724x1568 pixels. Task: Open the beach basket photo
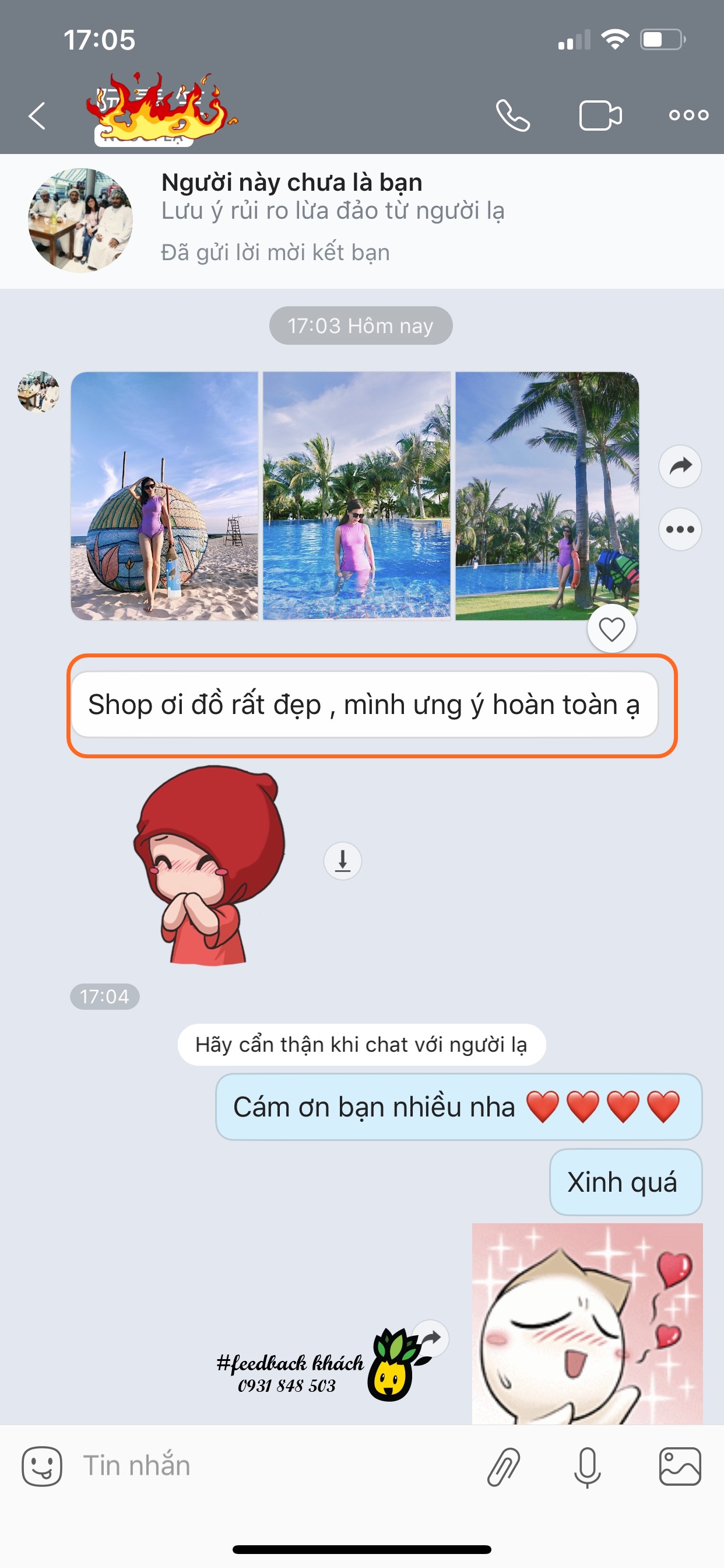[x=164, y=496]
